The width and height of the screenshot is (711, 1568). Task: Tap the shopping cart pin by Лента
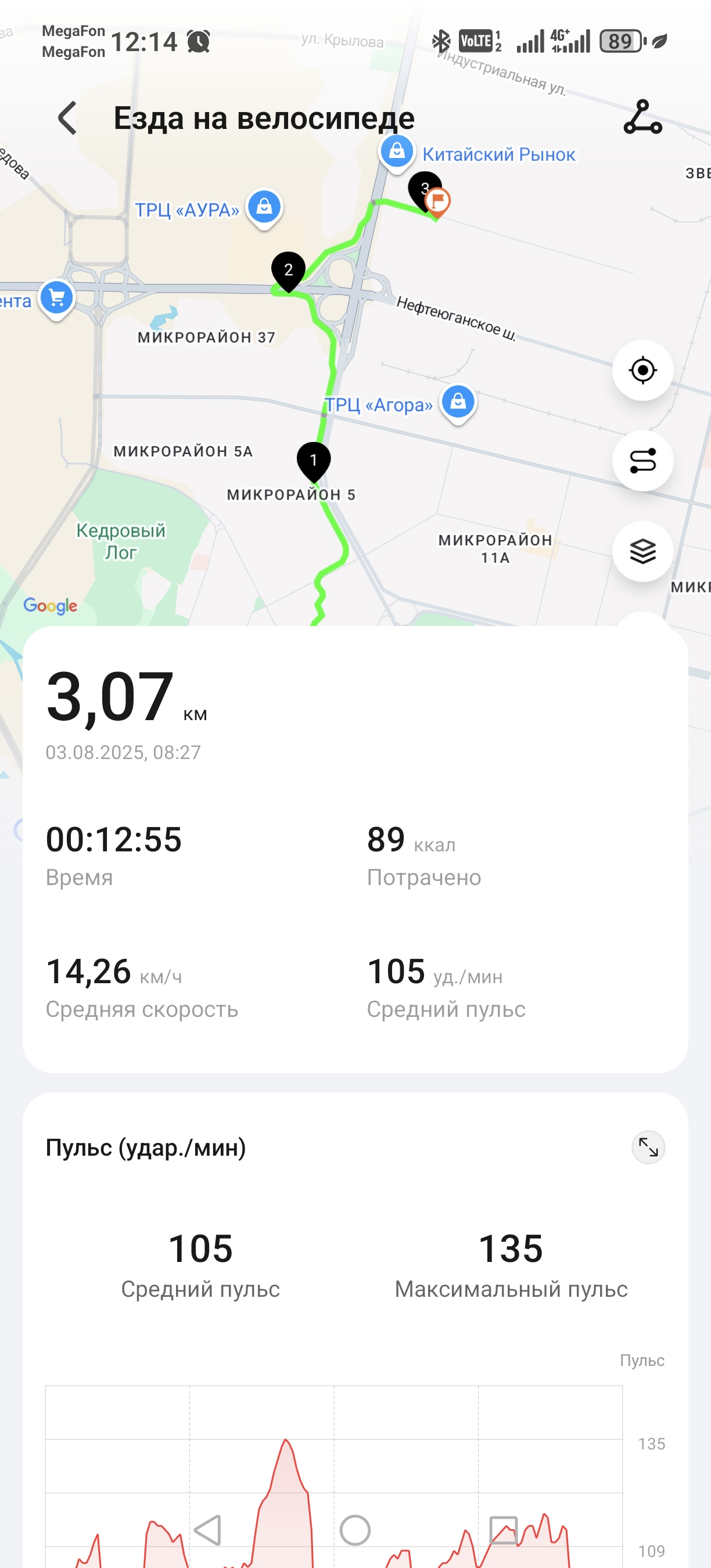pos(56,300)
